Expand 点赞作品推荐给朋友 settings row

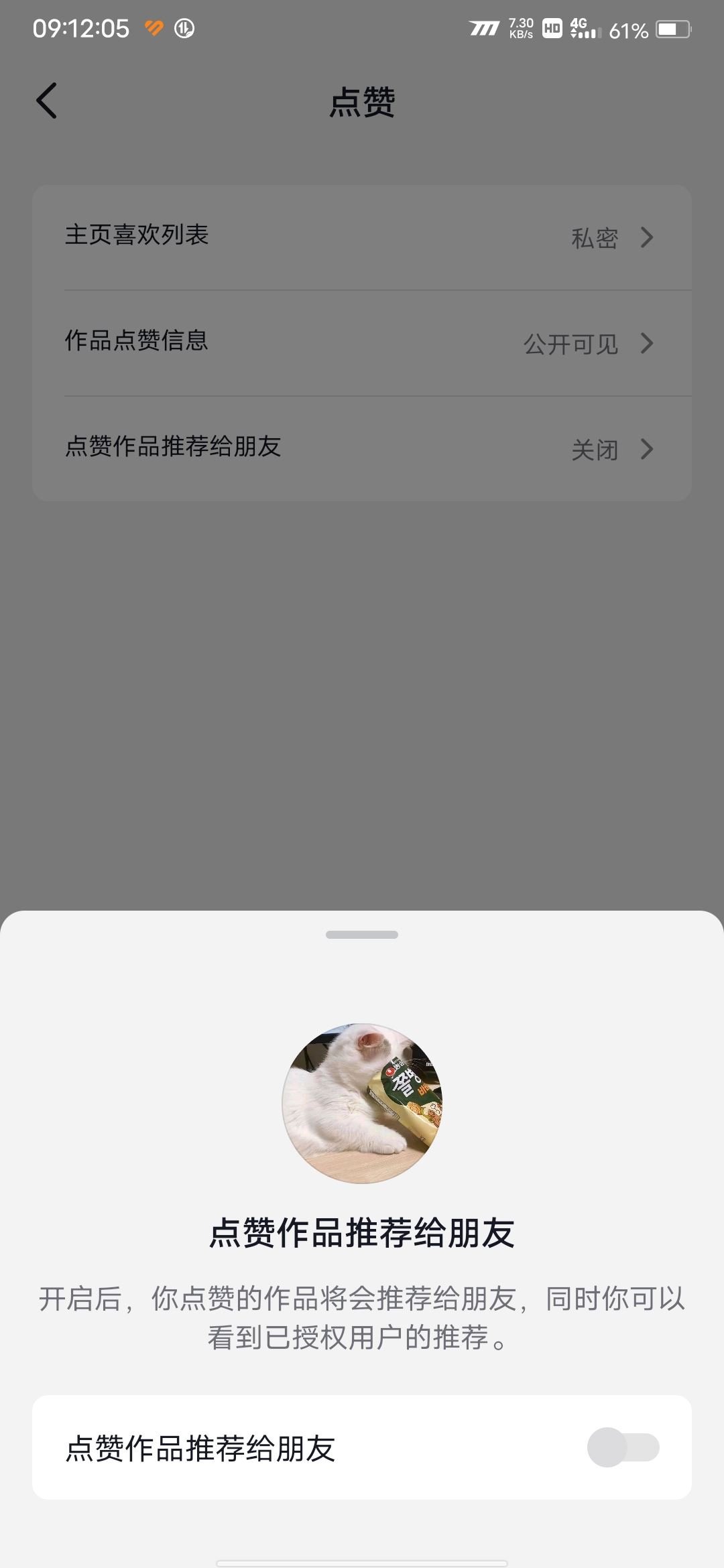[x=362, y=449]
